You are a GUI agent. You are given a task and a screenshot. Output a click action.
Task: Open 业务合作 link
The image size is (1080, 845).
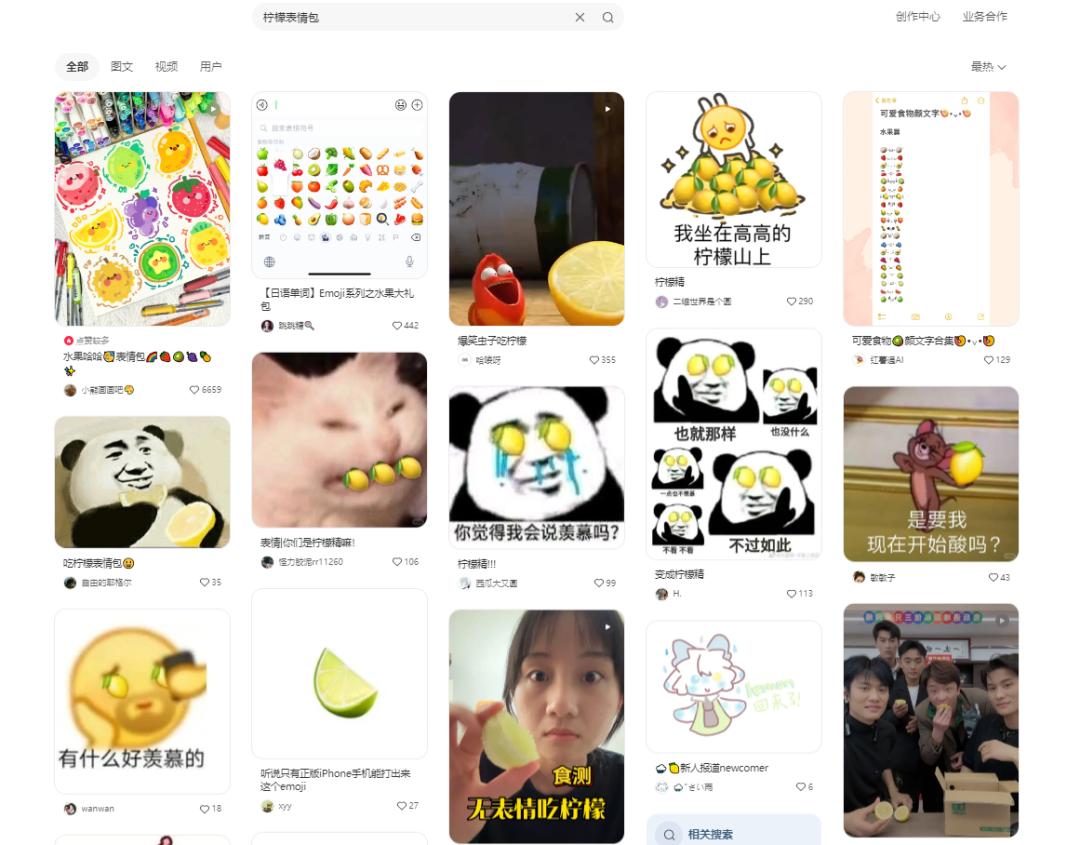click(984, 17)
